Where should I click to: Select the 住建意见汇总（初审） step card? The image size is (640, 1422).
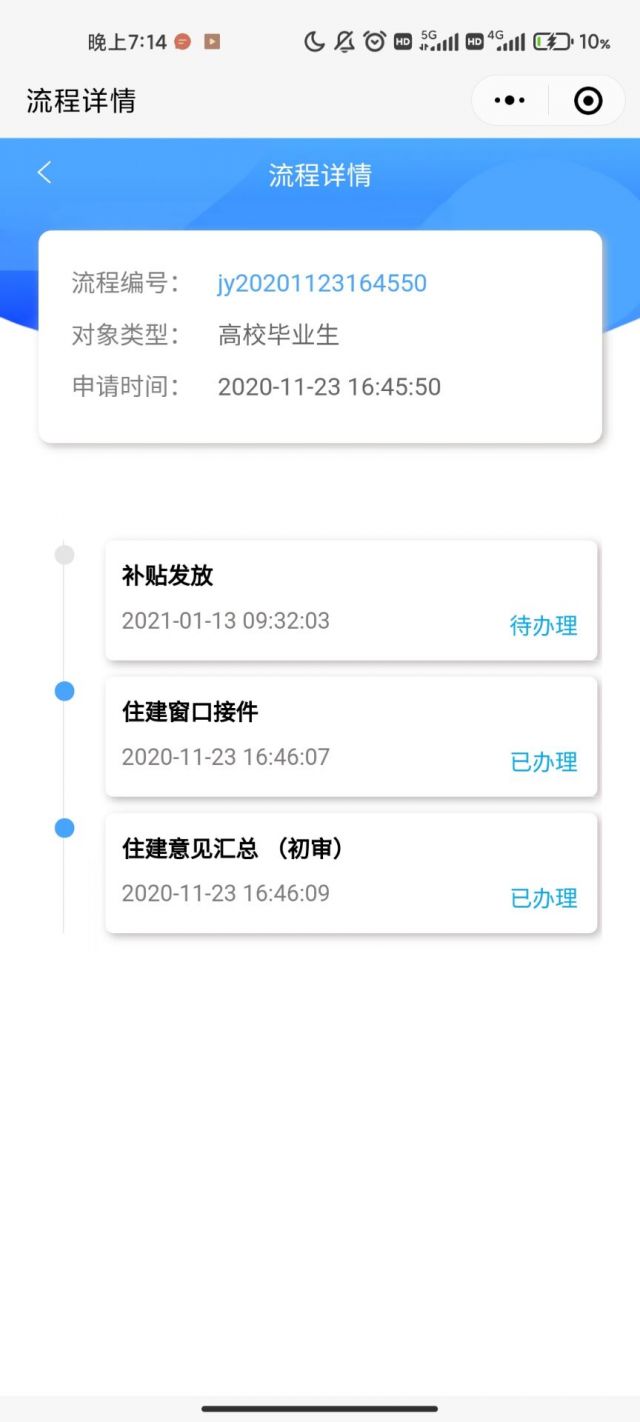click(x=351, y=872)
